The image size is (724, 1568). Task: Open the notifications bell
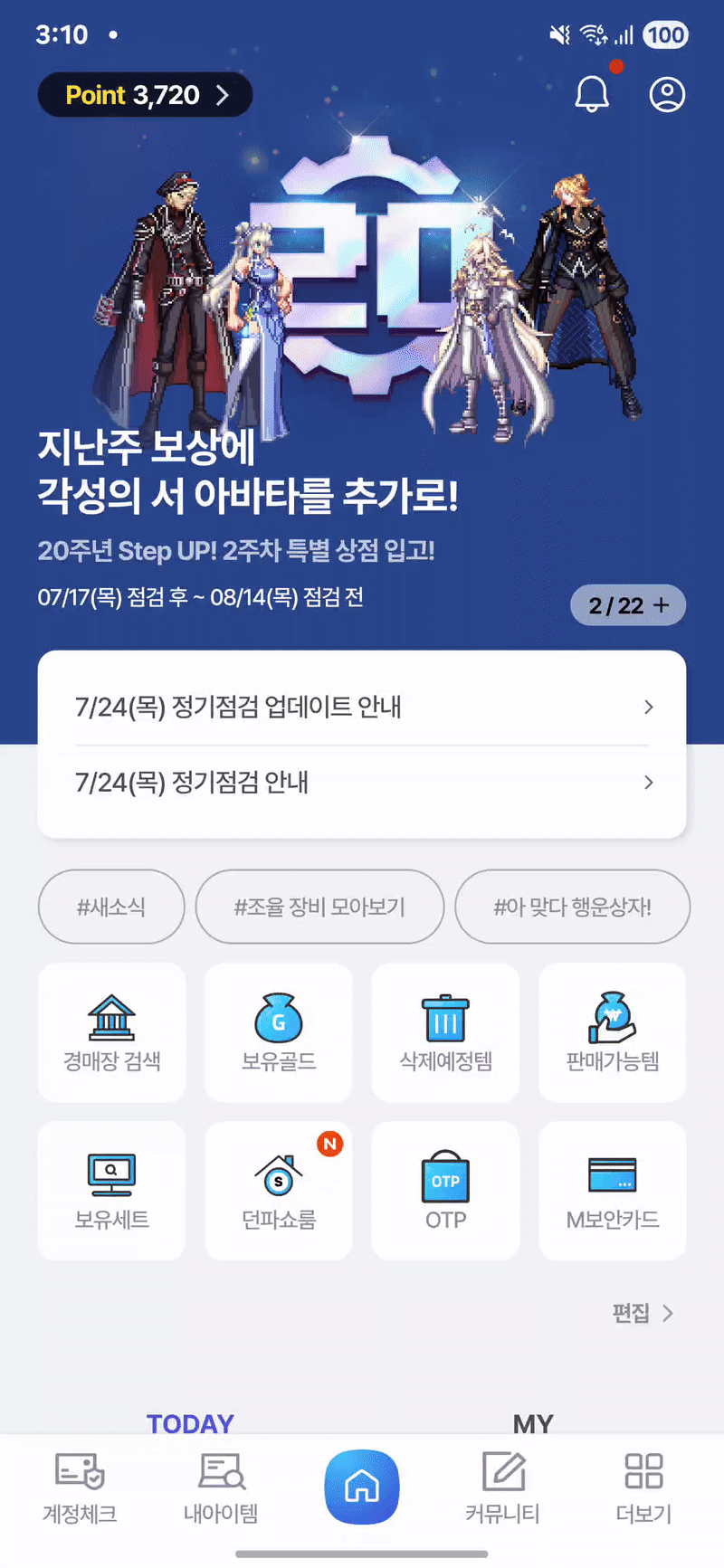[x=592, y=94]
